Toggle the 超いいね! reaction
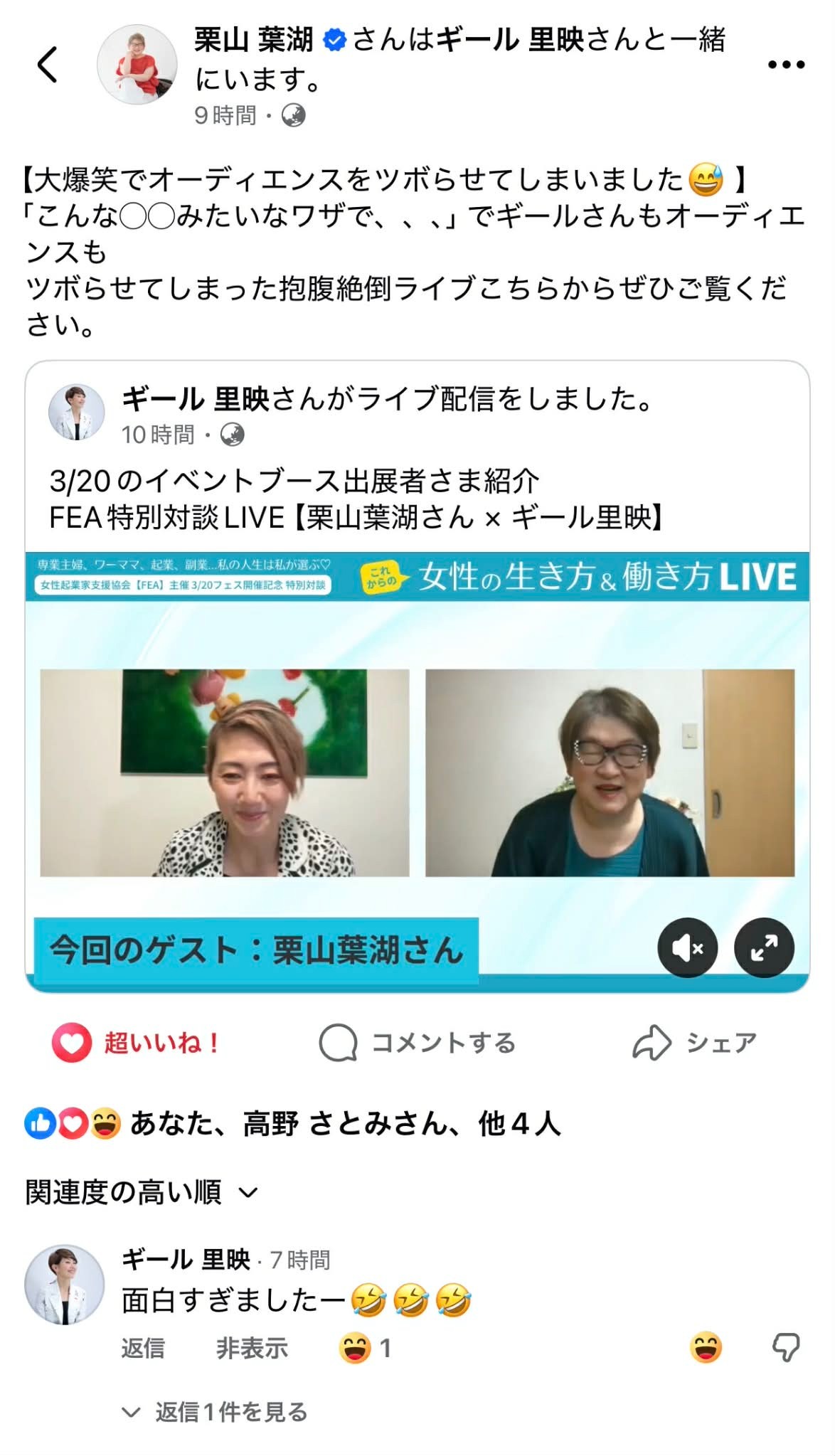Viewport: 835px width, 1456px height. [135, 1043]
